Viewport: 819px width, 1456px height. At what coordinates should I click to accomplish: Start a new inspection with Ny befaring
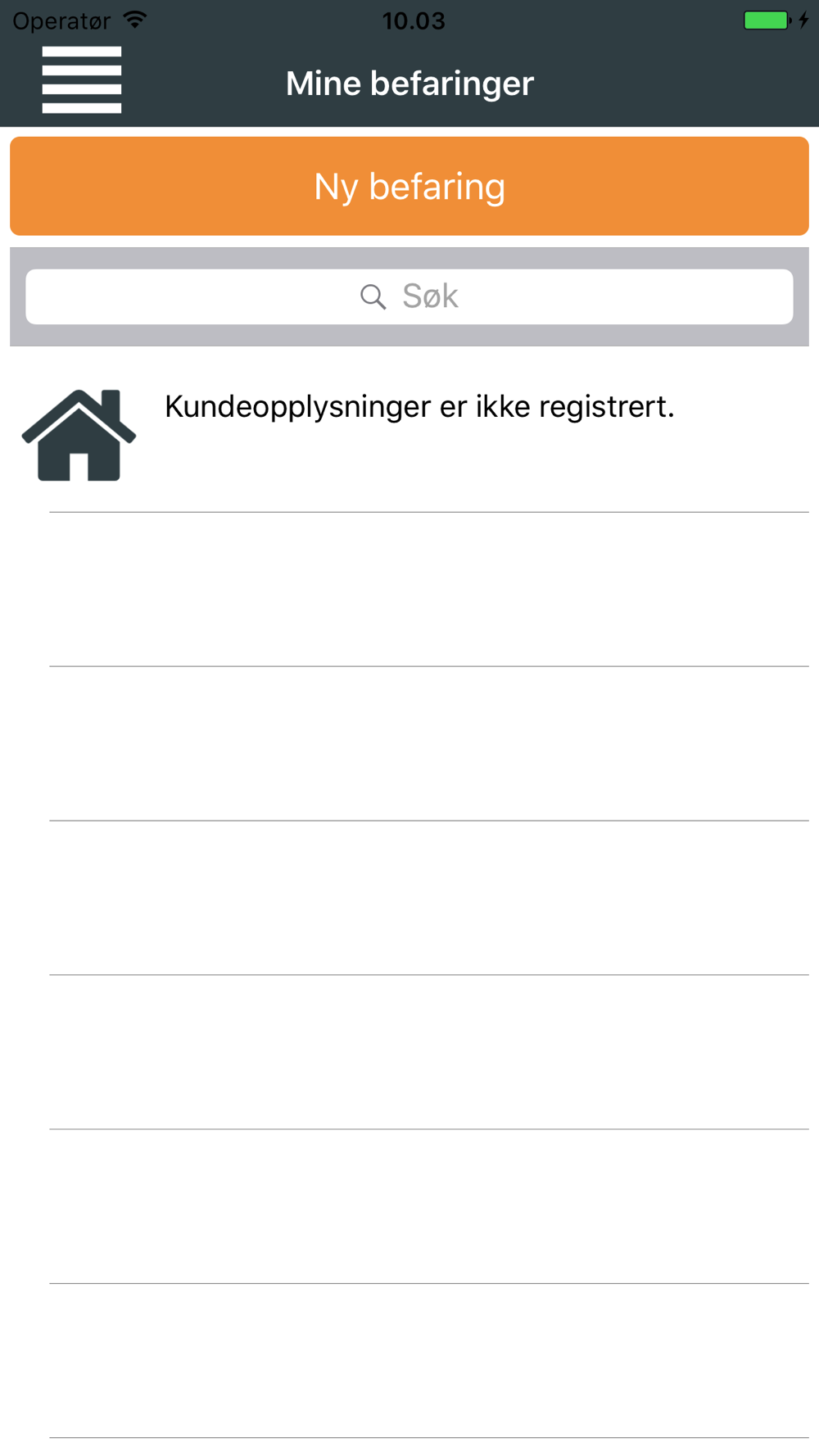click(409, 187)
